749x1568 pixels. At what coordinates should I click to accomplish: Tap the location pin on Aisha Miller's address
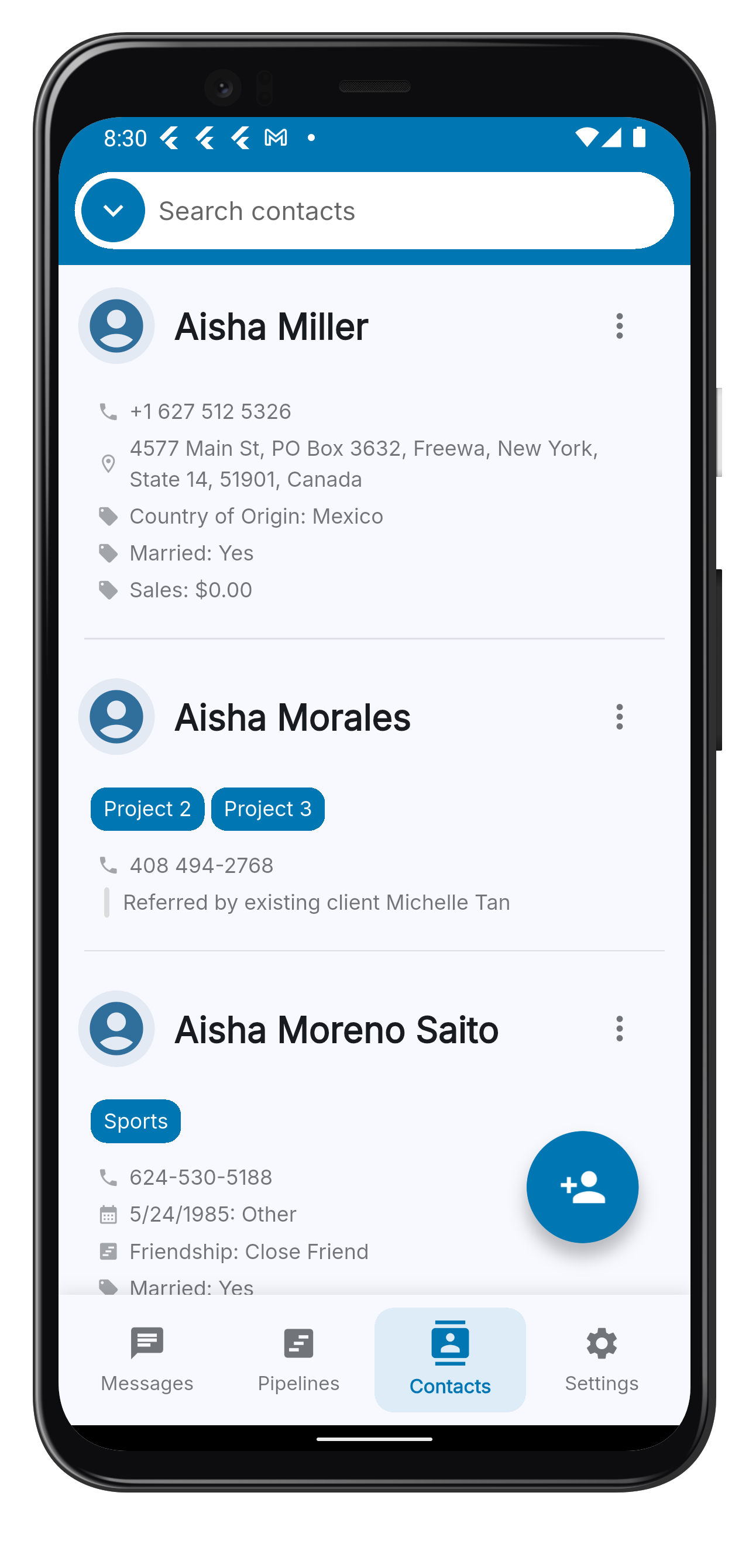tap(108, 463)
